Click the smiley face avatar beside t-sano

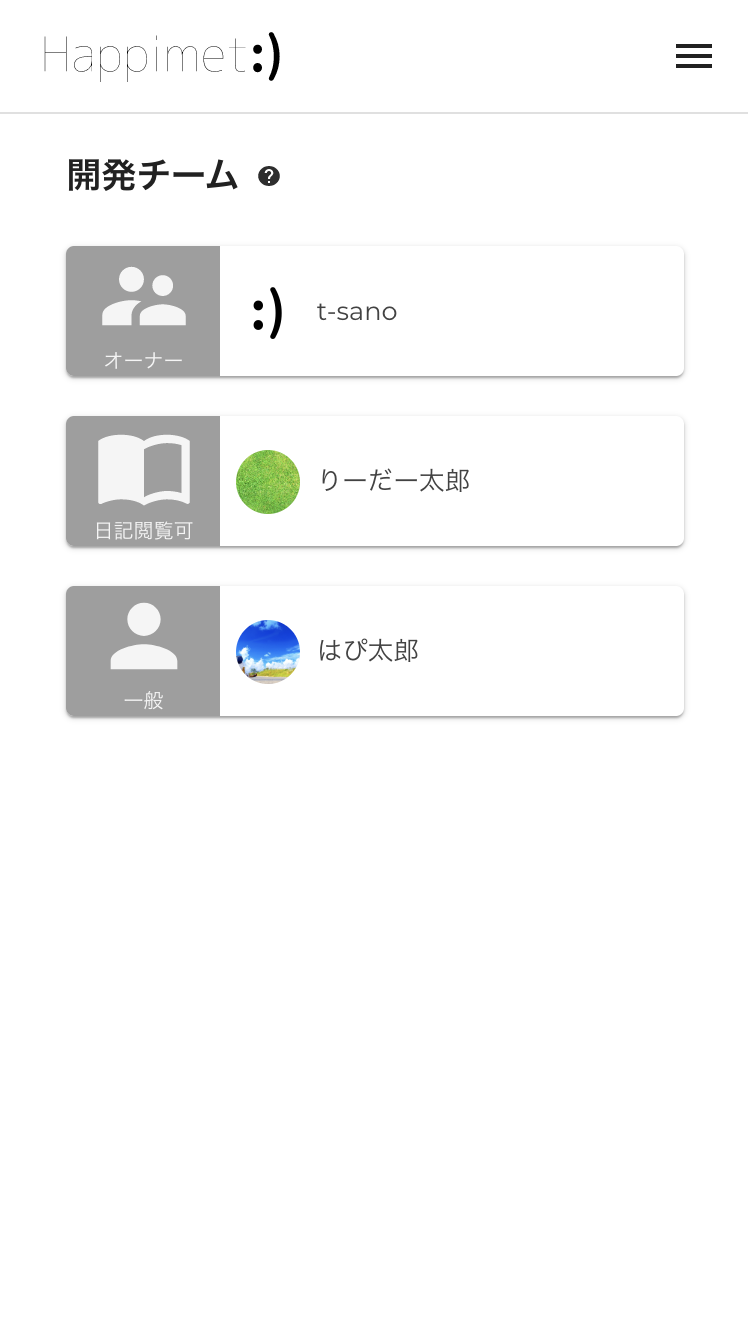click(268, 311)
